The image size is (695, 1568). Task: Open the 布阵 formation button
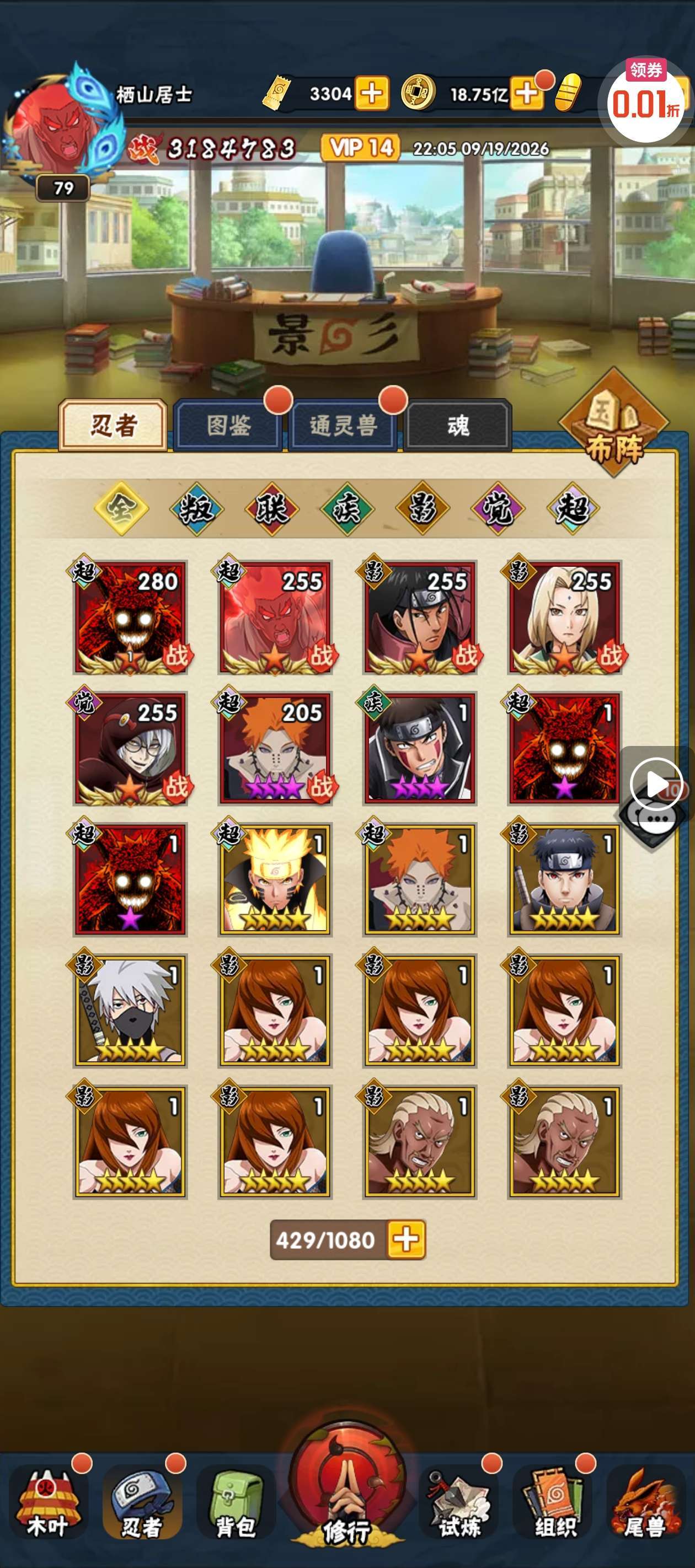coord(613,423)
